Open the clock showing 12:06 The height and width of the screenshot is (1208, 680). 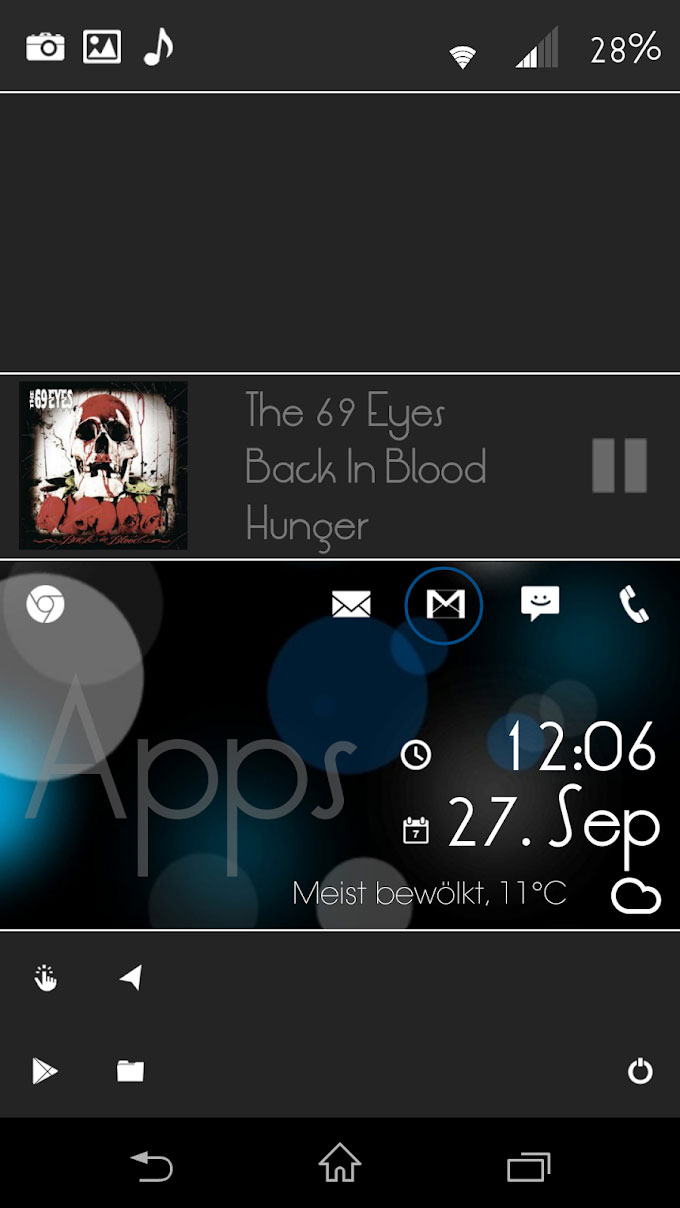[x=582, y=746]
